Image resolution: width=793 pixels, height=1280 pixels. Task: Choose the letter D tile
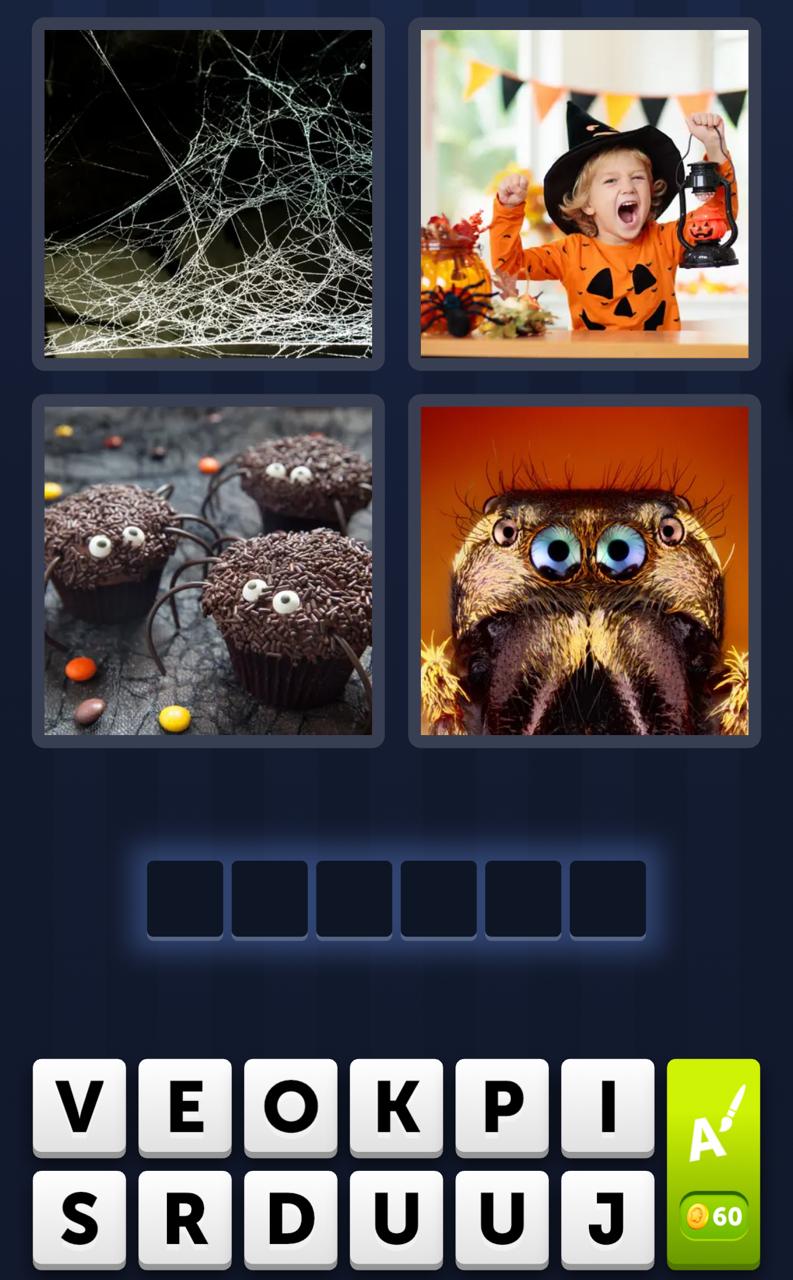point(291,1218)
